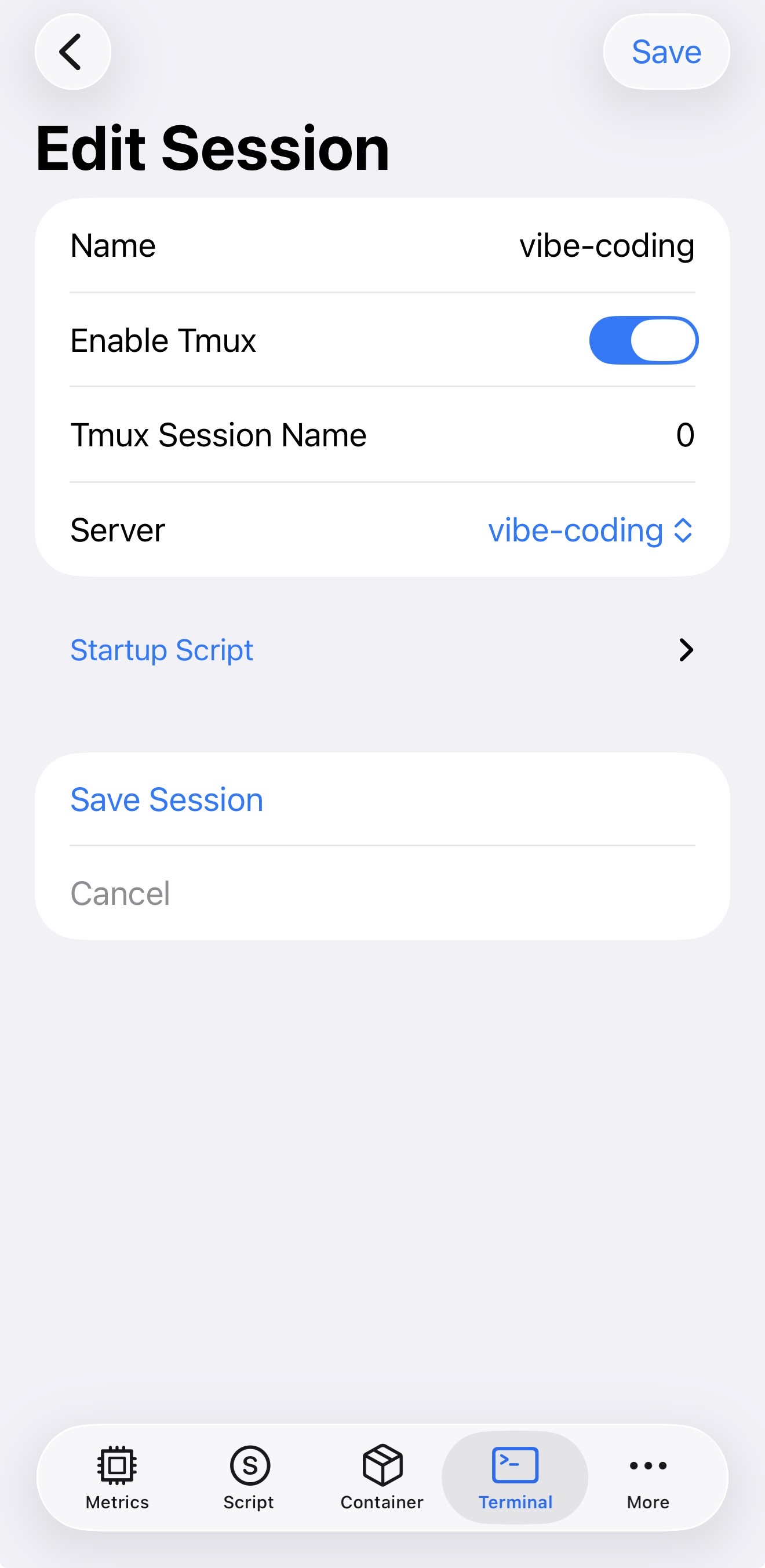Select the Terminal tab
This screenshot has width=765, height=1568.
pos(515,1478)
